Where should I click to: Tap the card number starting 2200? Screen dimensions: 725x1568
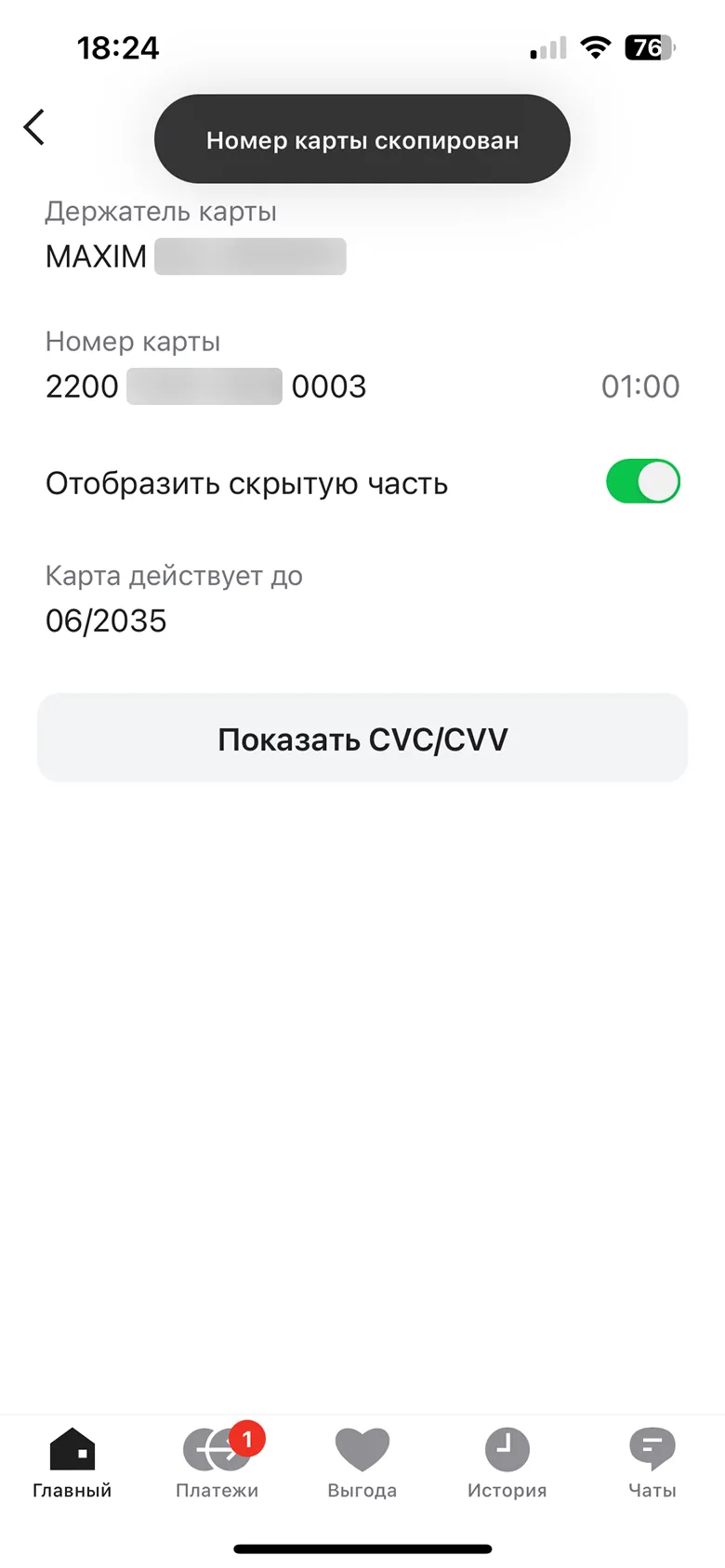coord(204,386)
